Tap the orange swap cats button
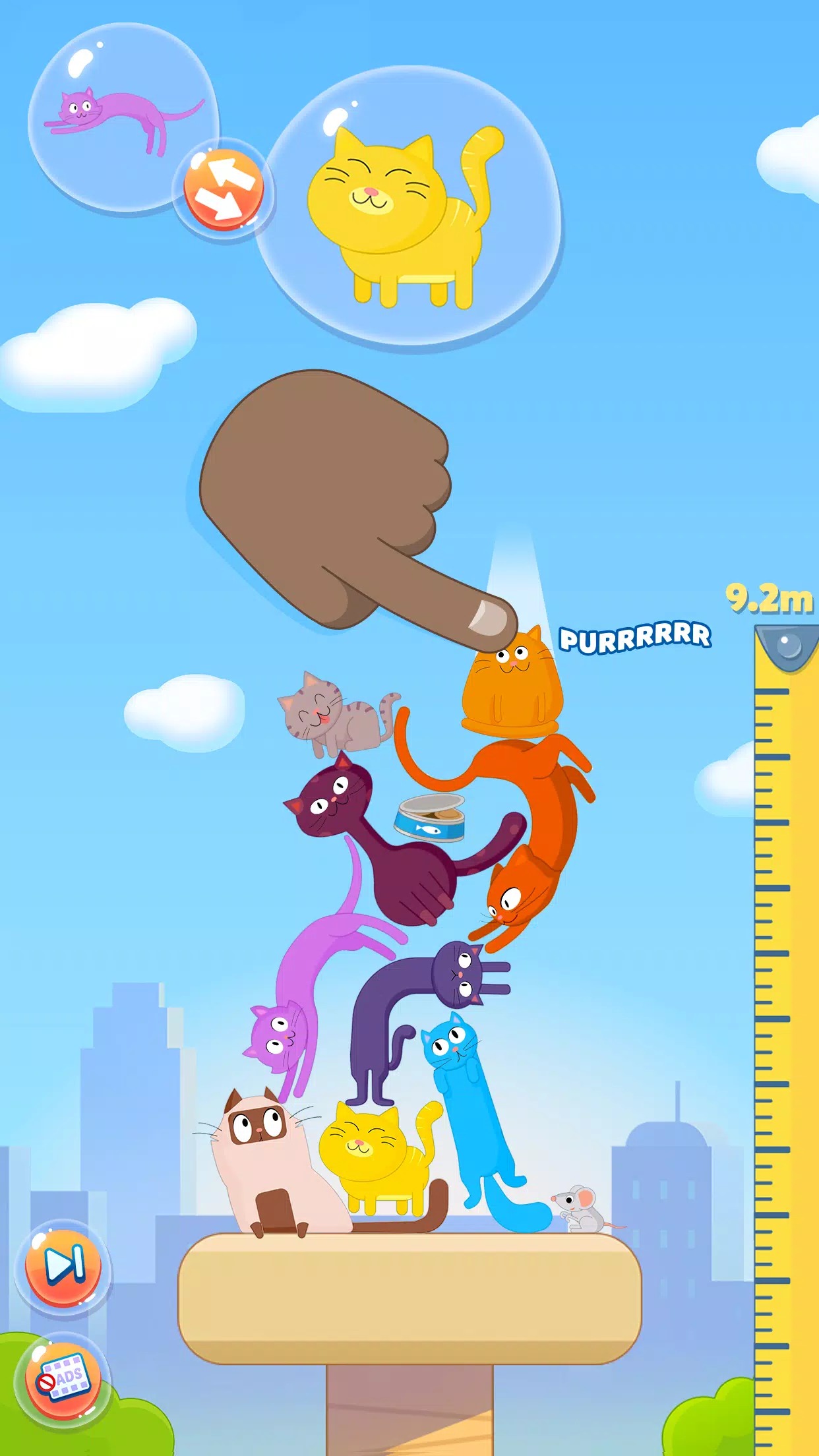Image resolution: width=819 pixels, height=1456 pixels. [224, 190]
